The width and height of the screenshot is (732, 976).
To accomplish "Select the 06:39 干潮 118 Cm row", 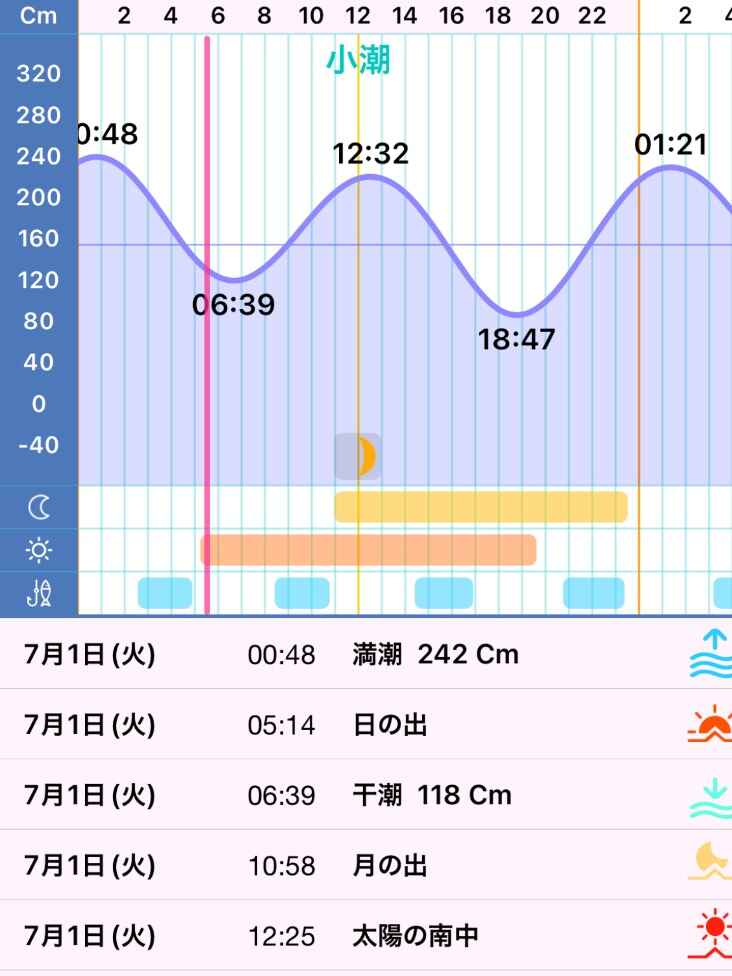I will 366,795.
